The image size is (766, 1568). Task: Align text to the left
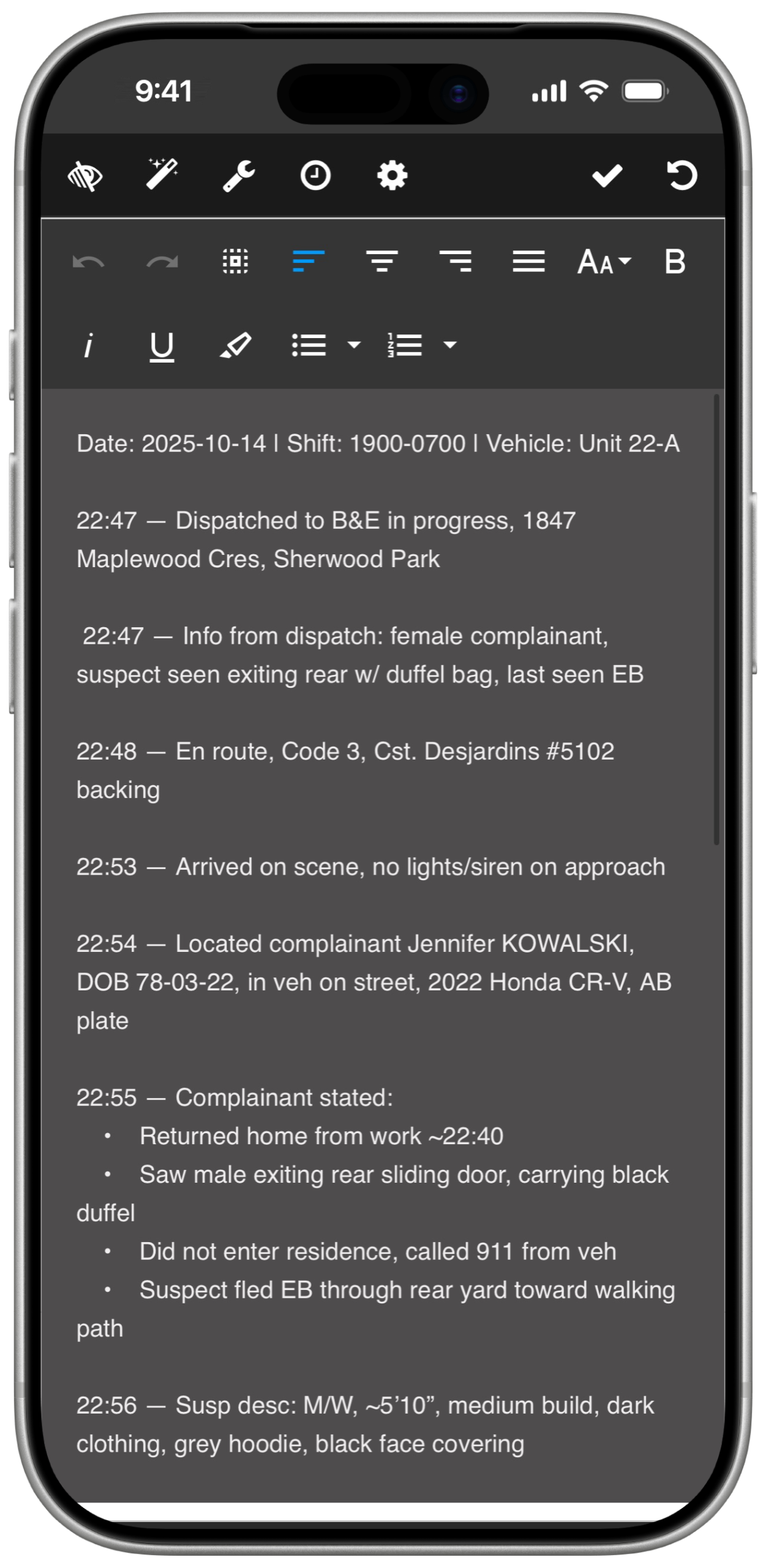click(309, 262)
